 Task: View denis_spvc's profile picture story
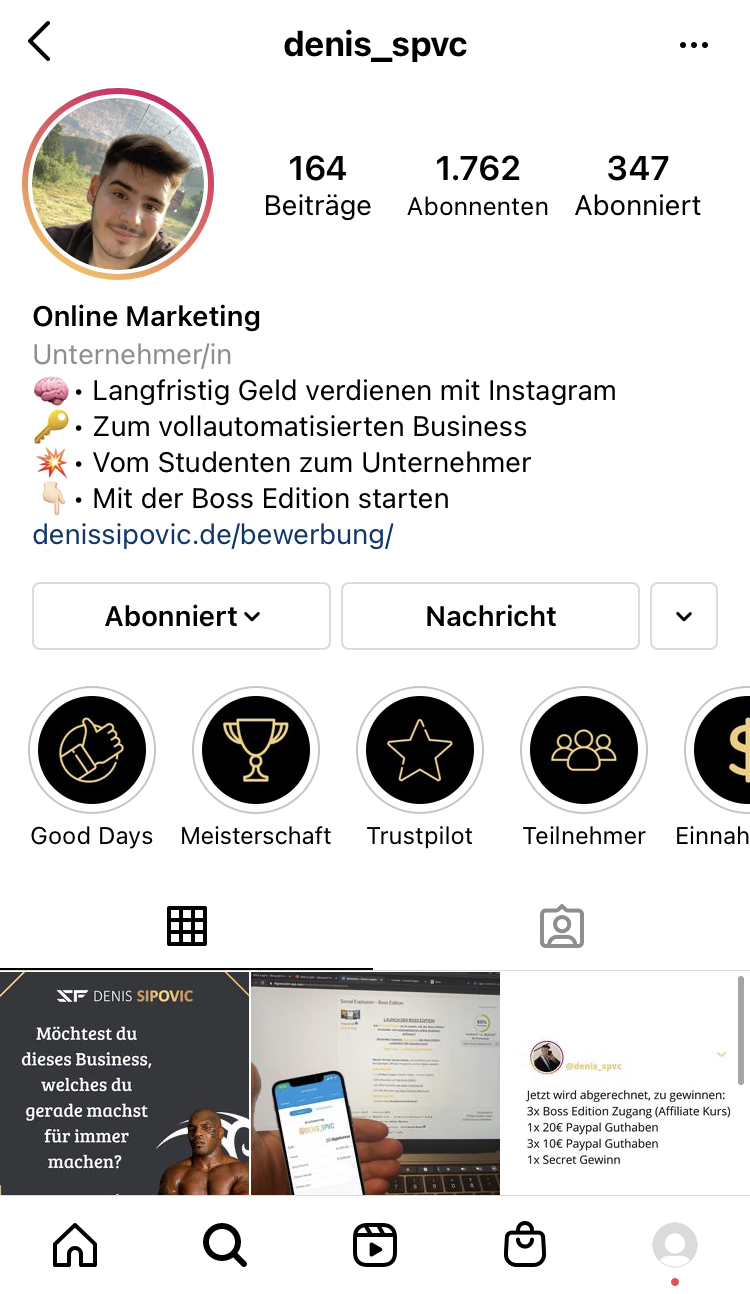(x=118, y=183)
